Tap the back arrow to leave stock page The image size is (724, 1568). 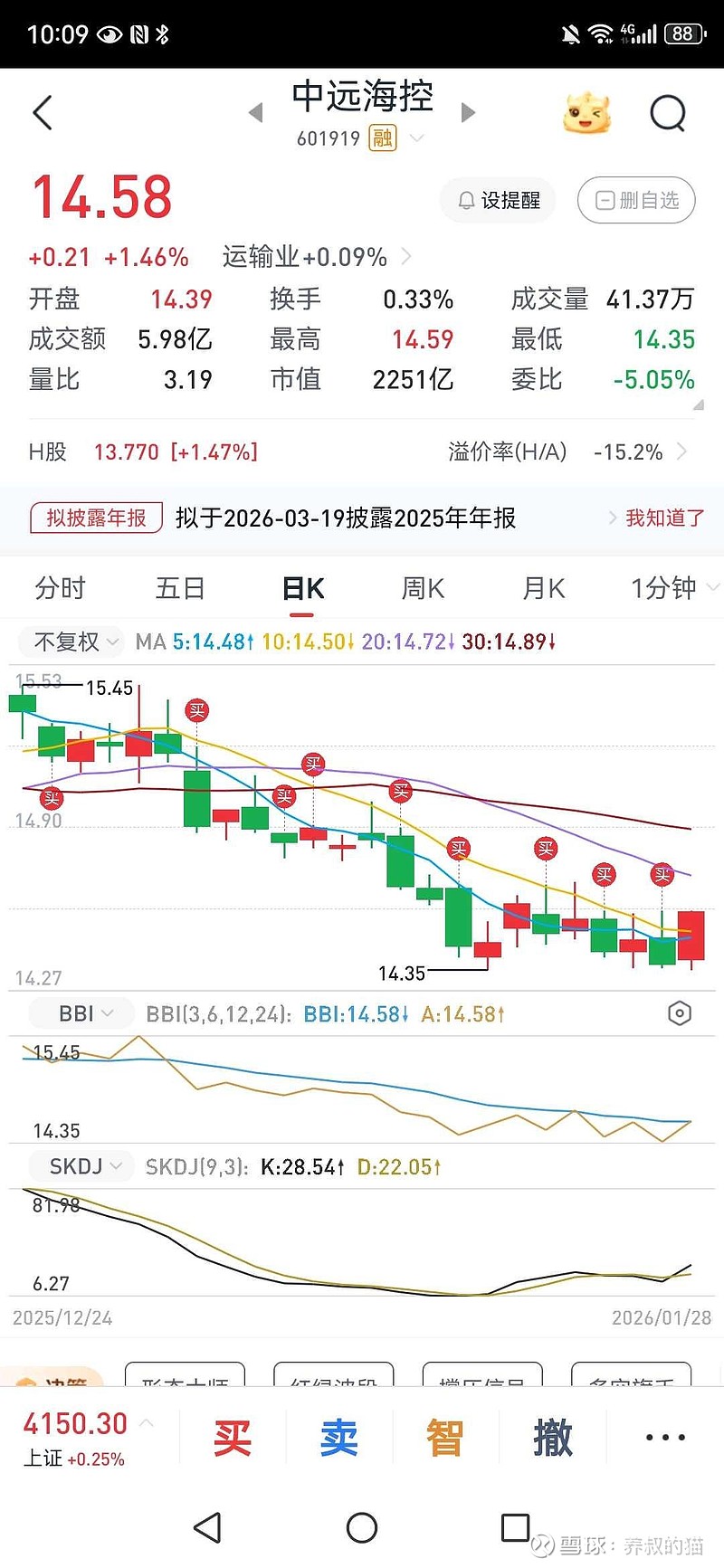[x=41, y=112]
